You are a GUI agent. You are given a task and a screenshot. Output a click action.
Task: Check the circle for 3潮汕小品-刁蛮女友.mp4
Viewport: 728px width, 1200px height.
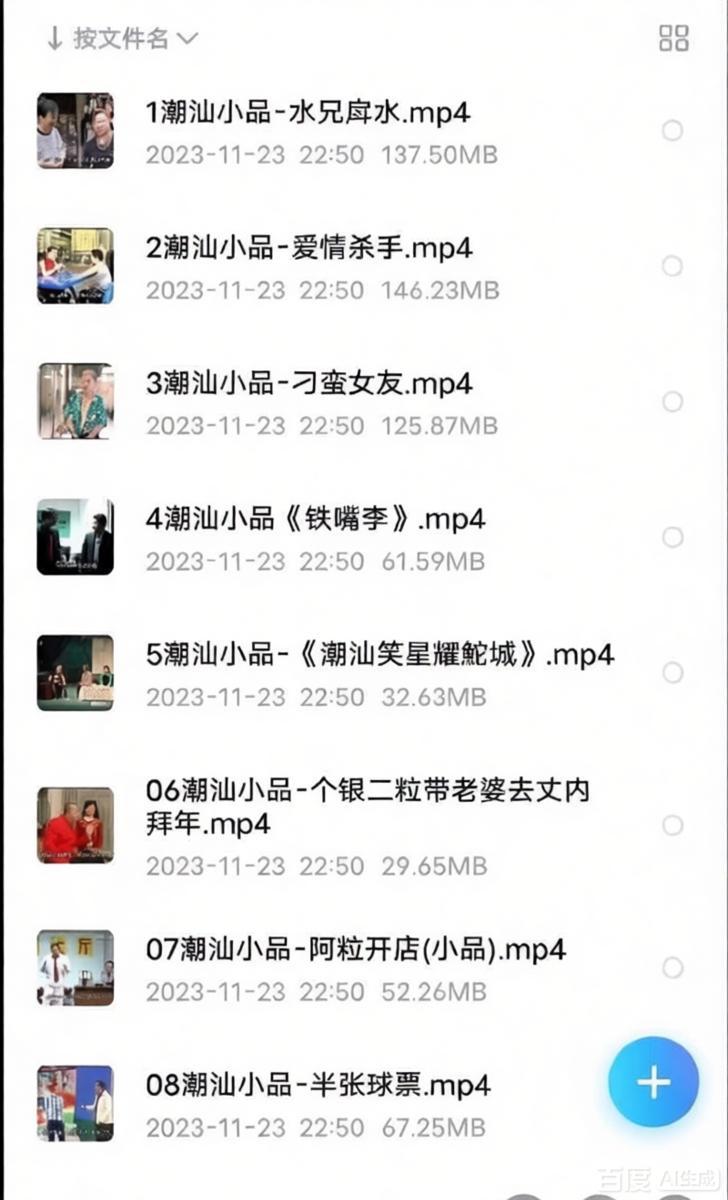click(672, 401)
